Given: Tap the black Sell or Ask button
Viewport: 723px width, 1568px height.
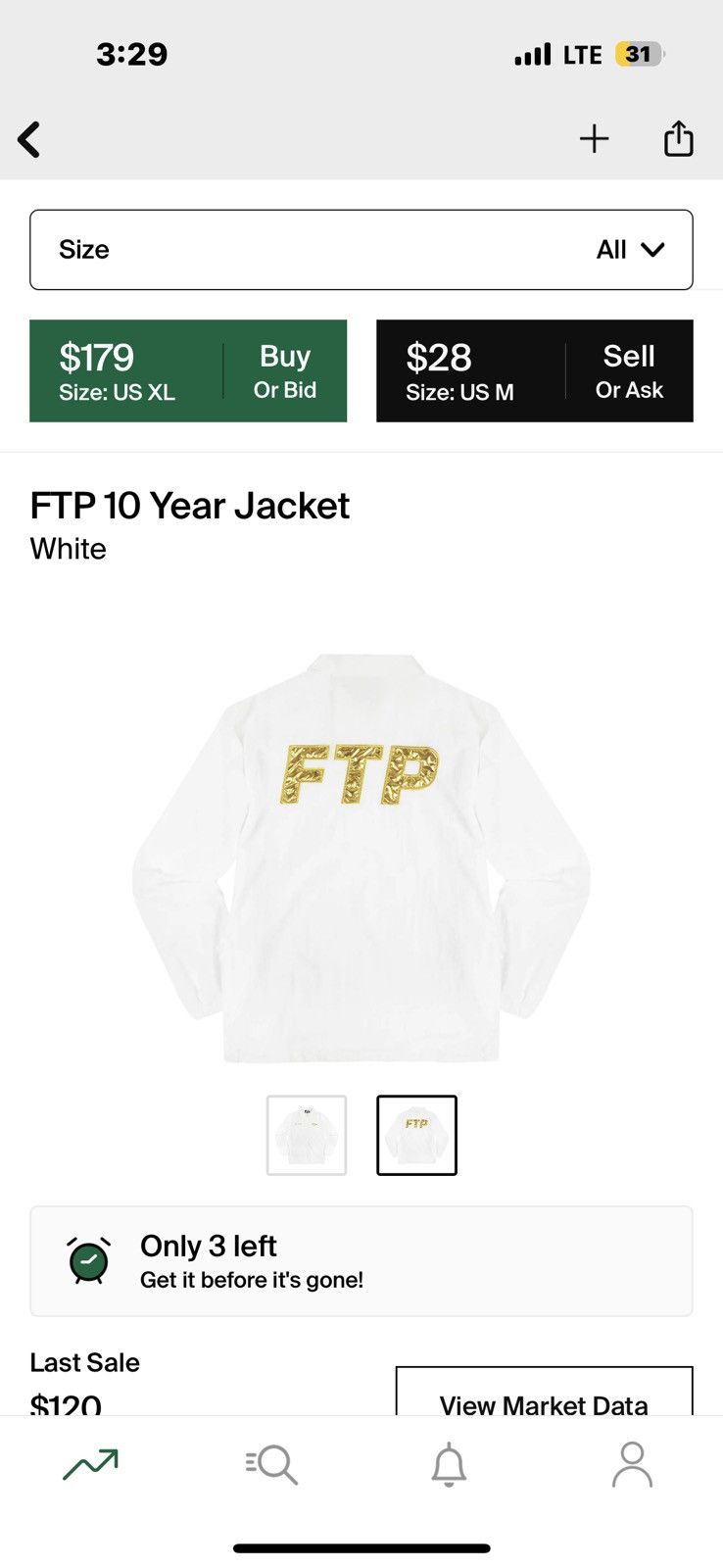Looking at the screenshot, I should click(x=535, y=371).
